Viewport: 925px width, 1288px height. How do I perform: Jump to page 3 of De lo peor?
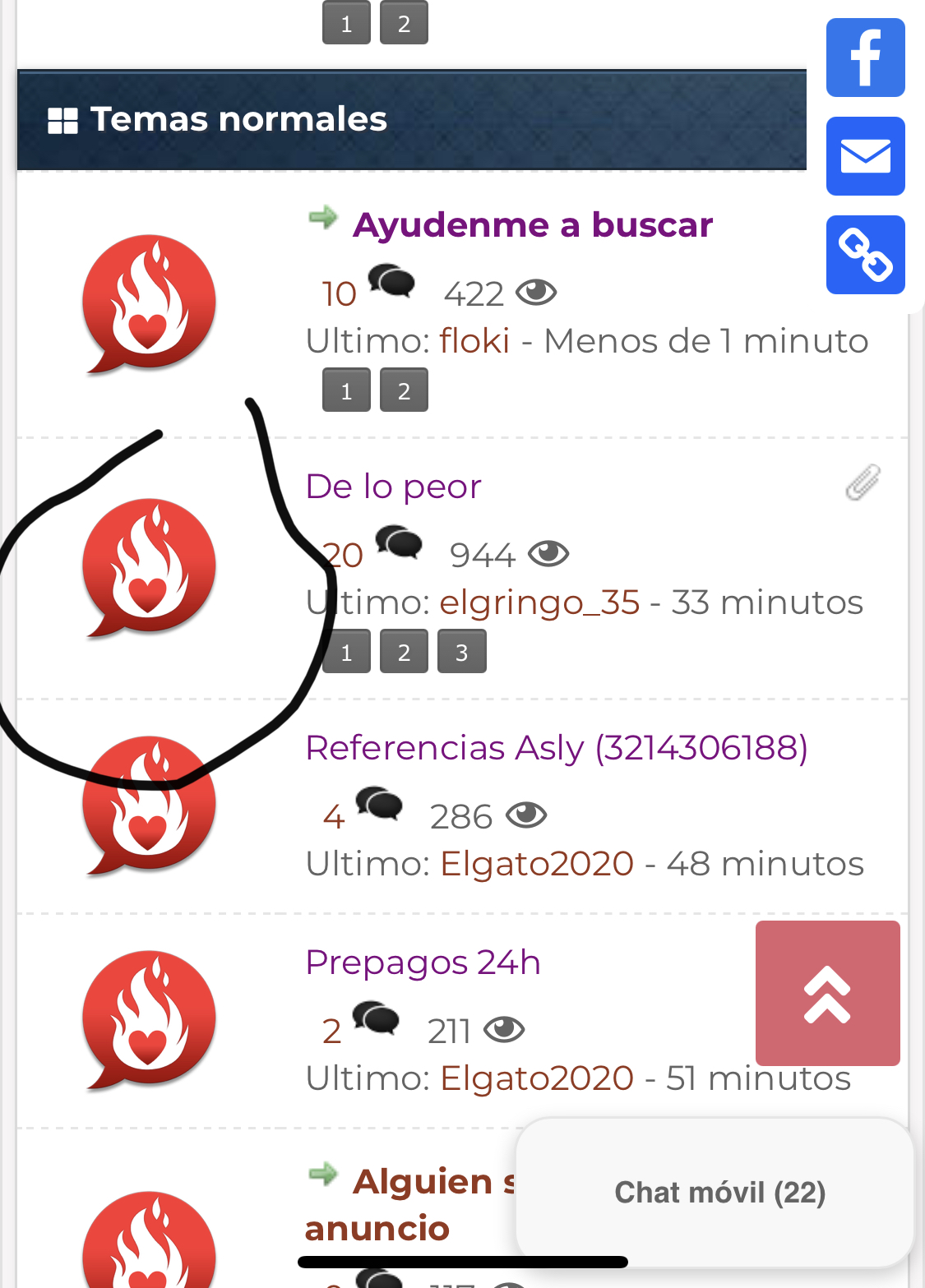click(461, 652)
